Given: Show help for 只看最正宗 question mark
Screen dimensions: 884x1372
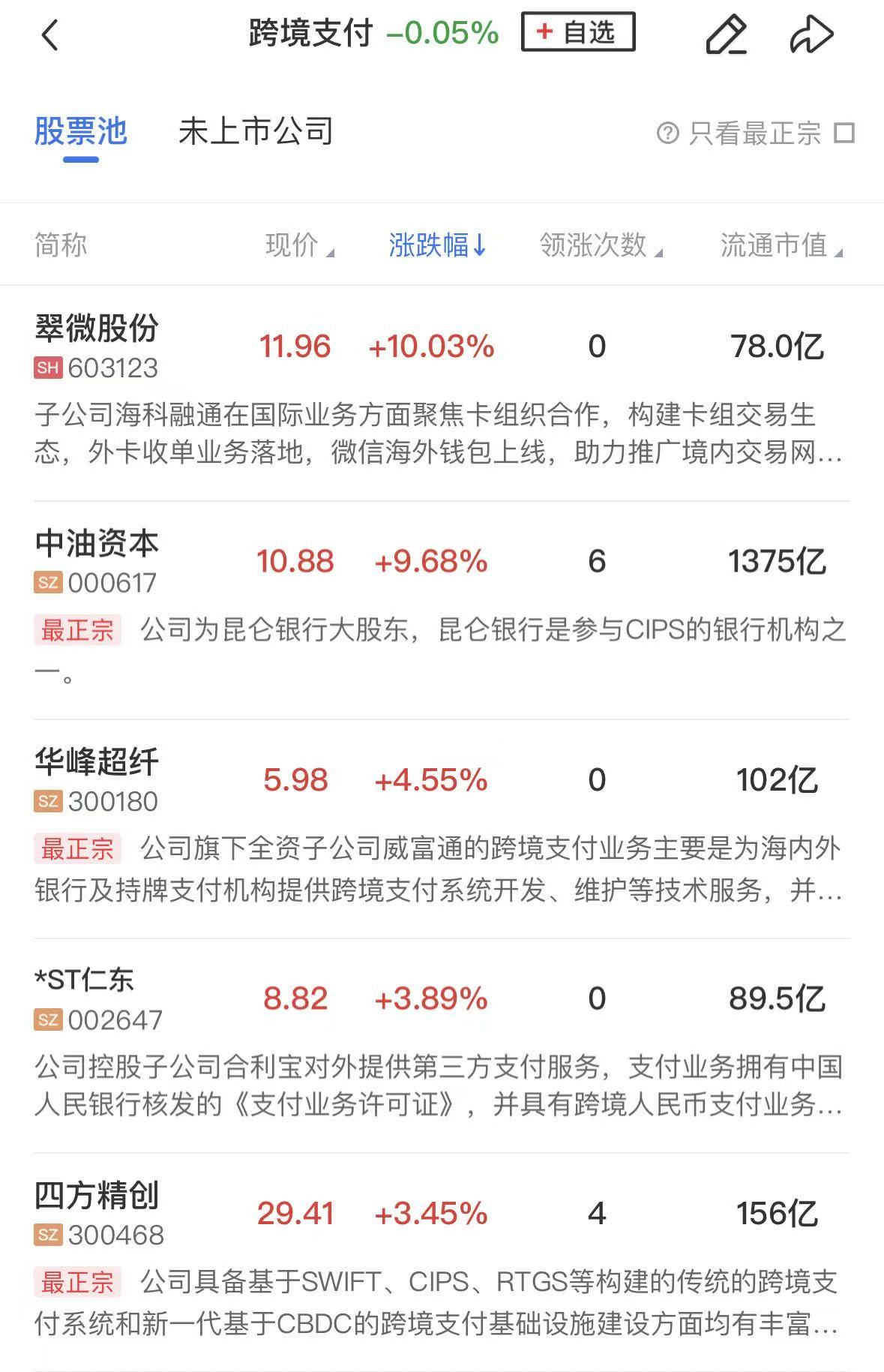Looking at the screenshot, I should [x=667, y=134].
